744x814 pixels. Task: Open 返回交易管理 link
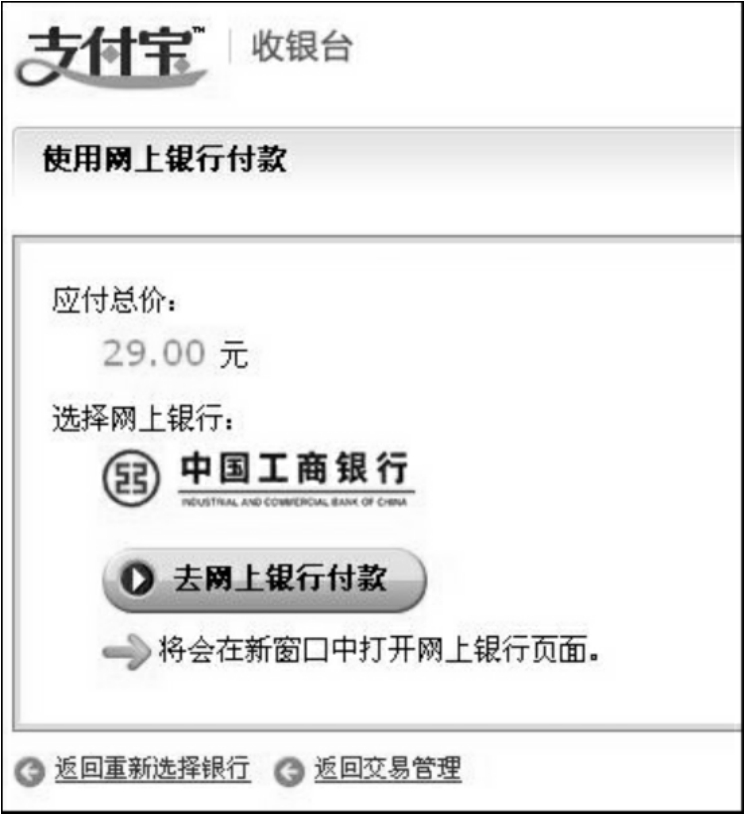point(387,769)
